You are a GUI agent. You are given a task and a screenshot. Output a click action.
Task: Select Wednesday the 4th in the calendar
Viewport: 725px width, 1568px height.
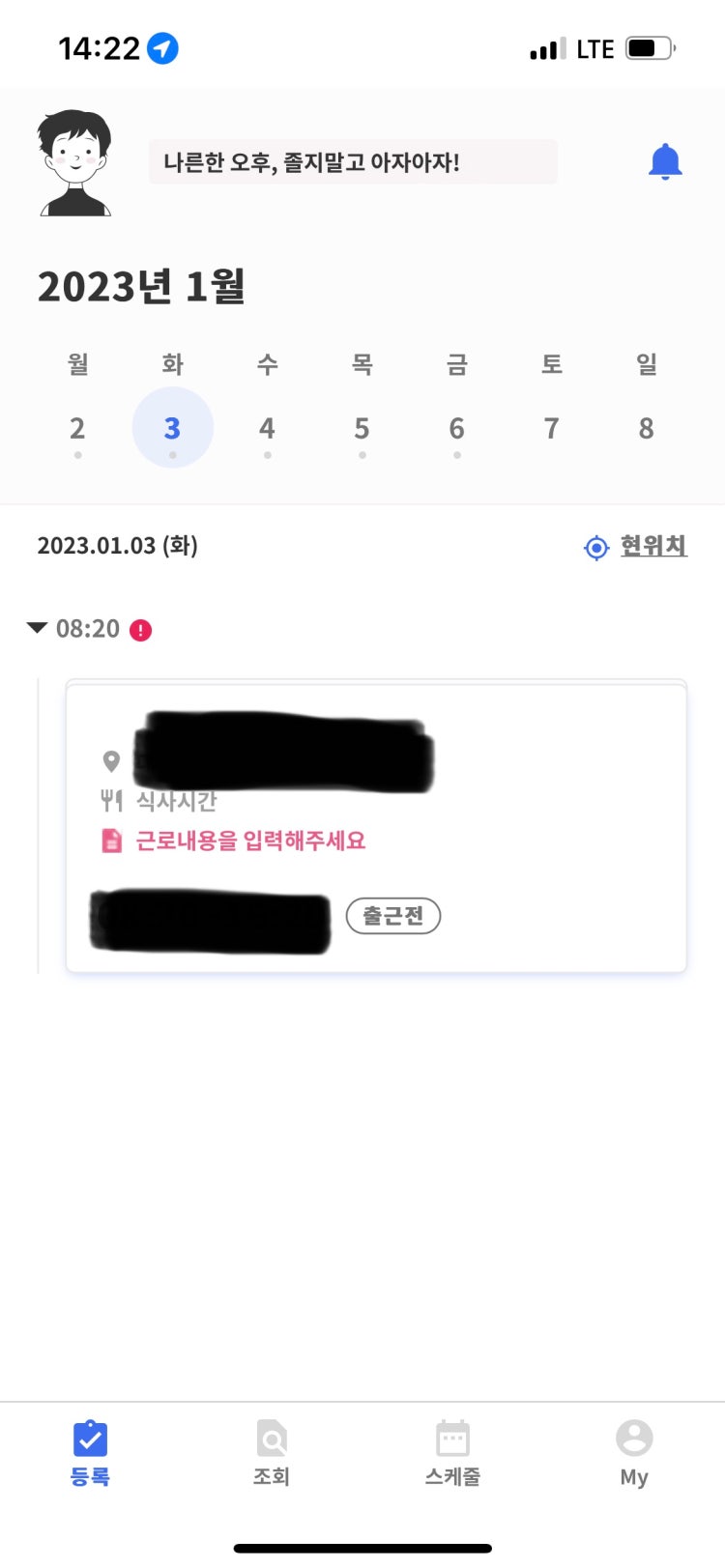pos(267,428)
